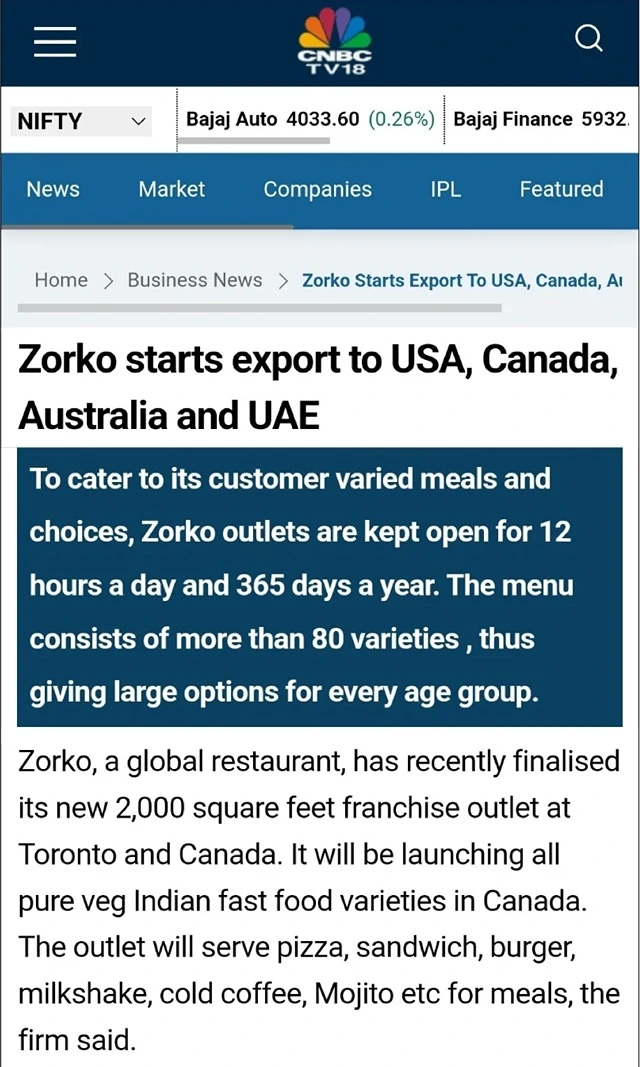Switch to the News tab

pos(53,189)
